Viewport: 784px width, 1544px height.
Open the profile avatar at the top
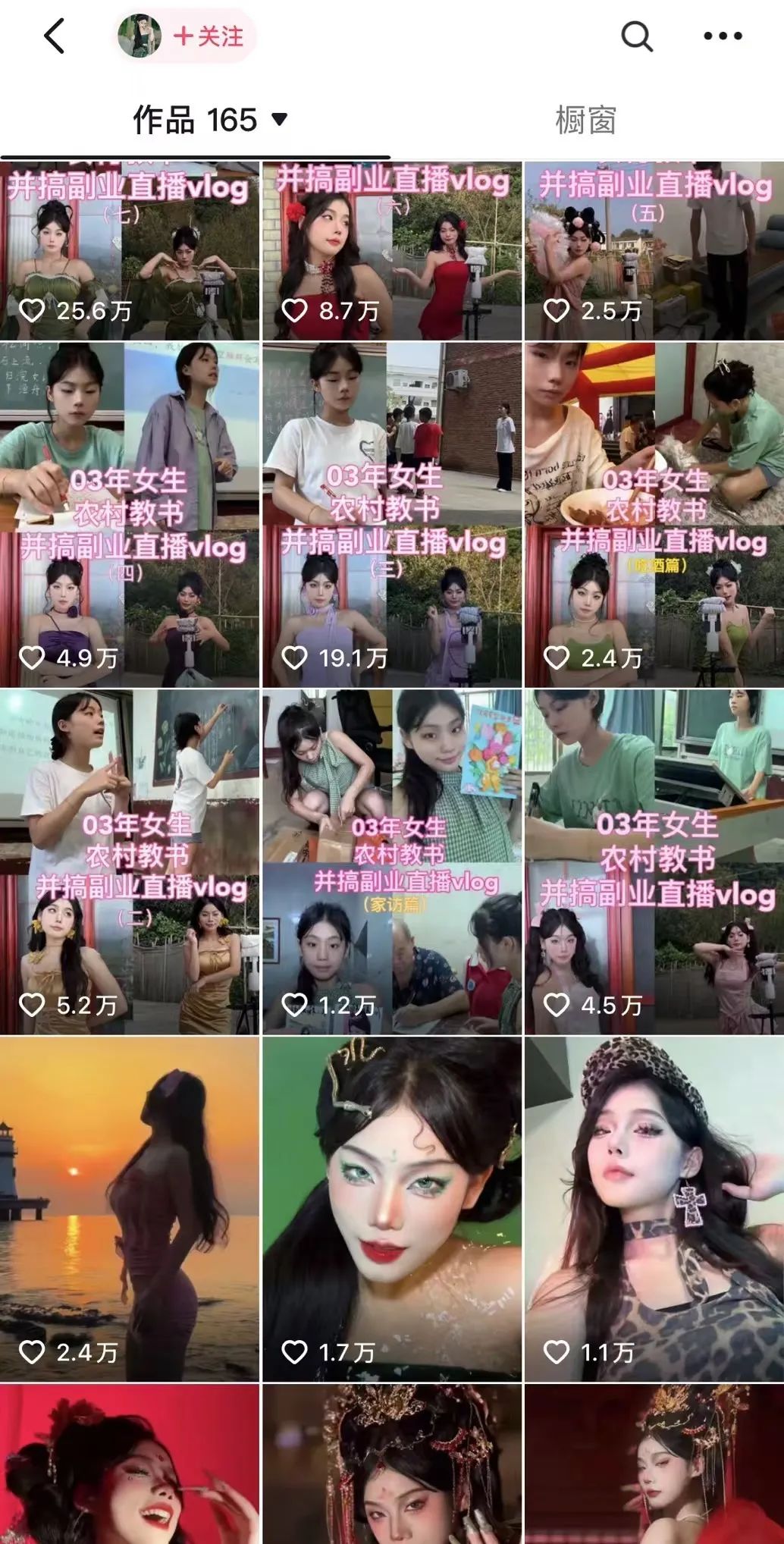coord(140,36)
